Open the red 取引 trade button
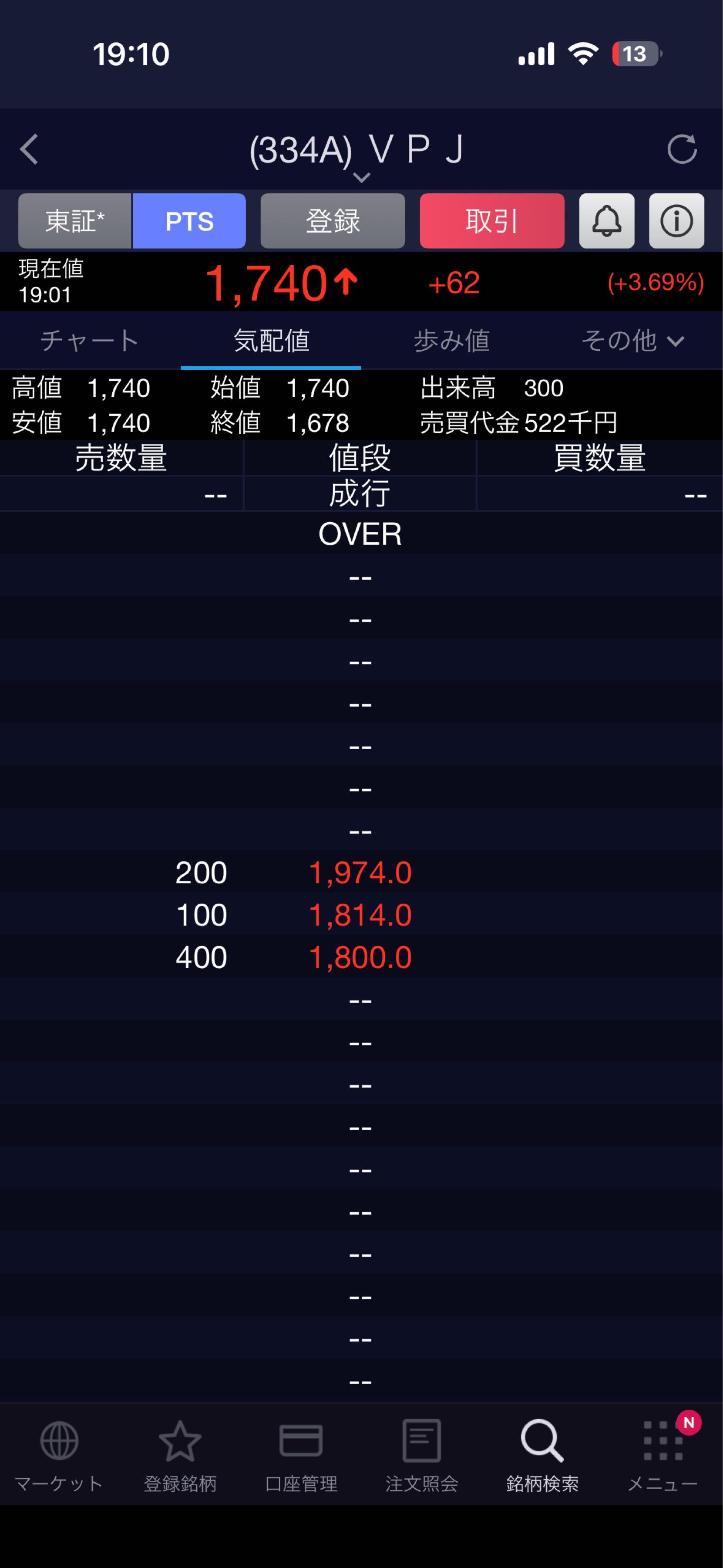The width and height of the screenshot is (723, 1568). click(491, 221)
